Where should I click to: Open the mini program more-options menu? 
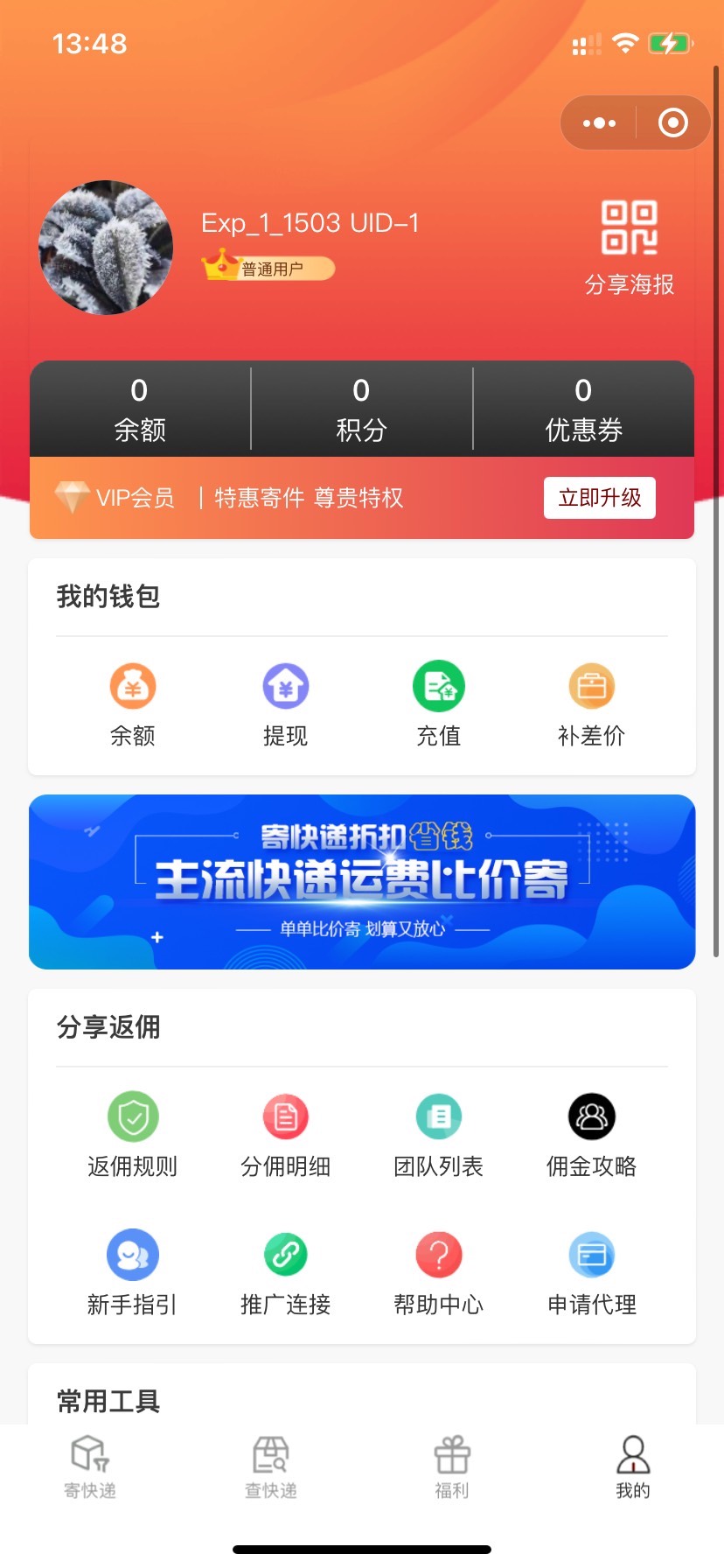pos(599,123)
